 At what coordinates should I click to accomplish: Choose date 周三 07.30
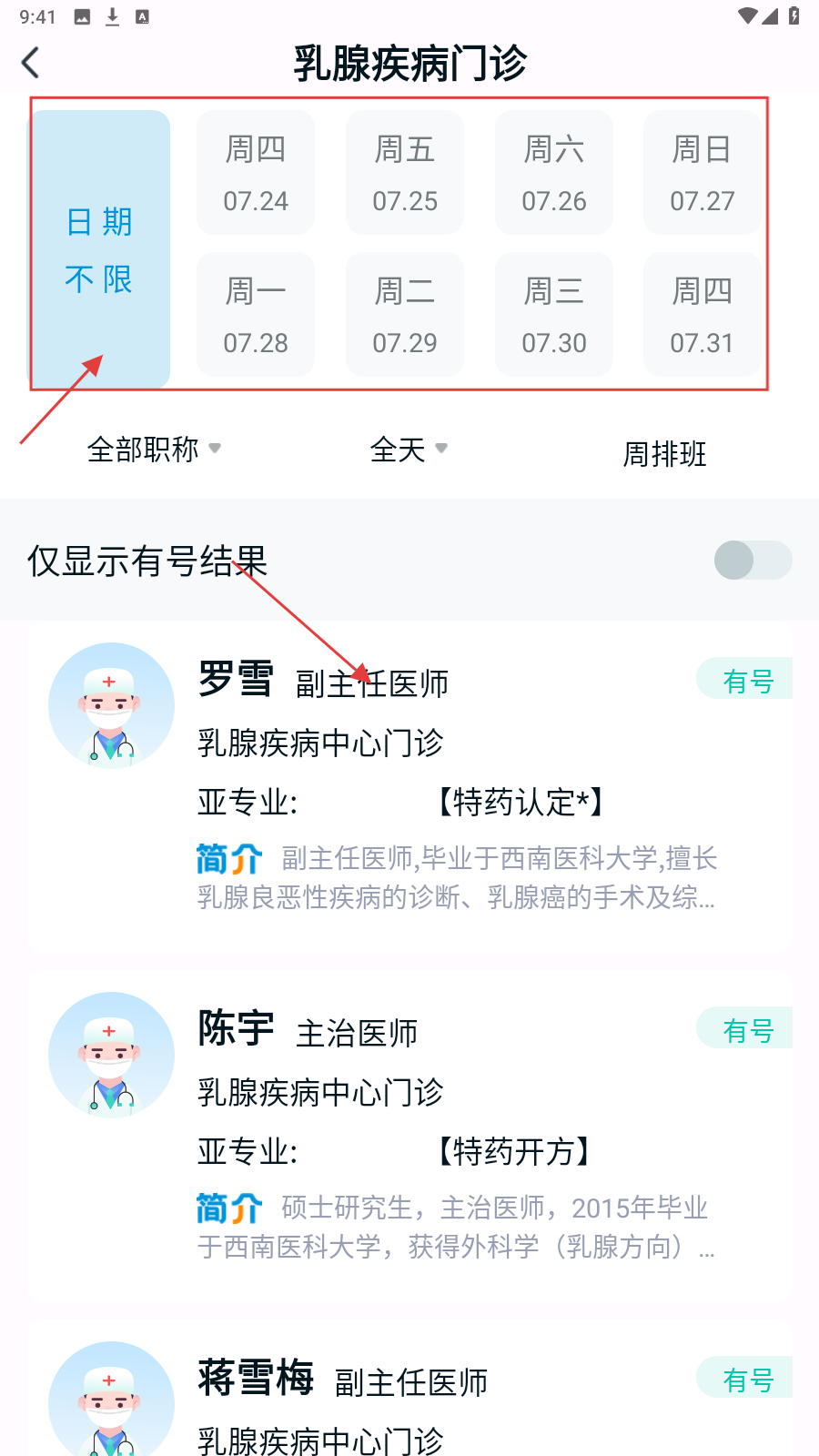pos(553,315)
